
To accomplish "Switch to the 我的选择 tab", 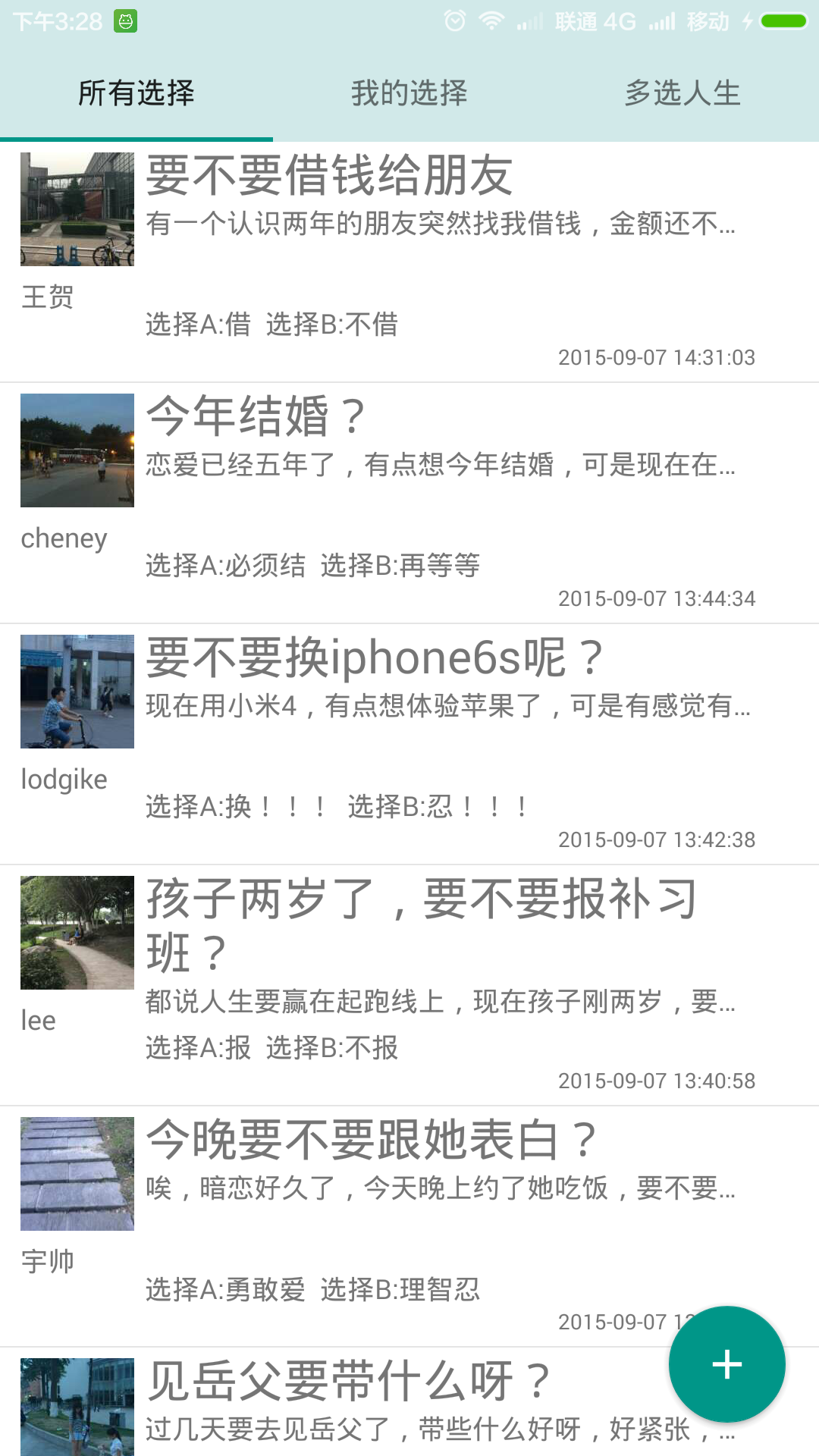I will 409,93.
